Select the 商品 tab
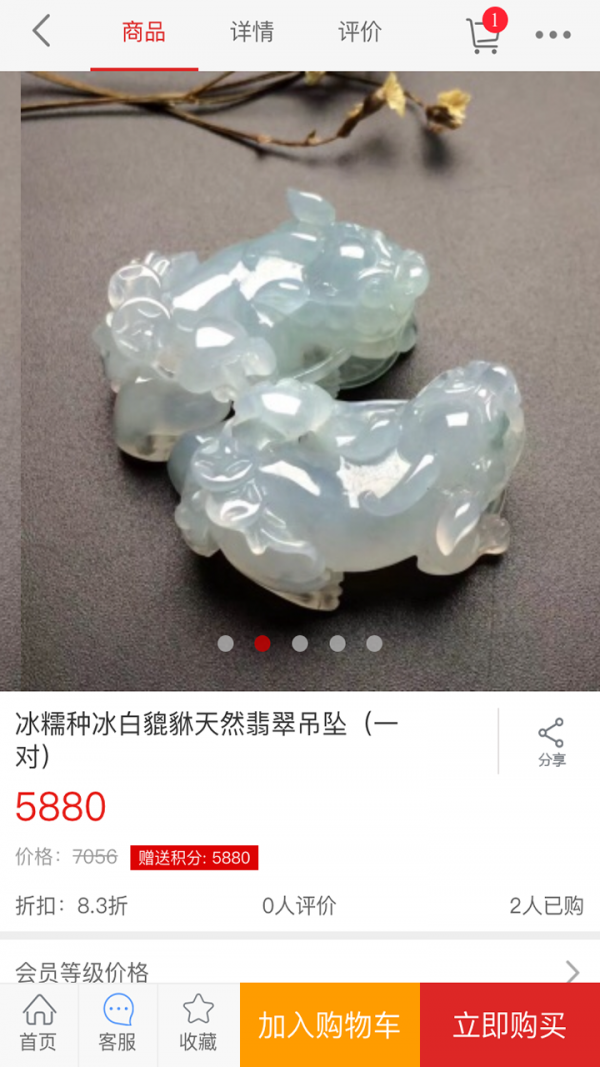Image resolution: width=600 pixels, height=1067 pixels. (144, 32)
